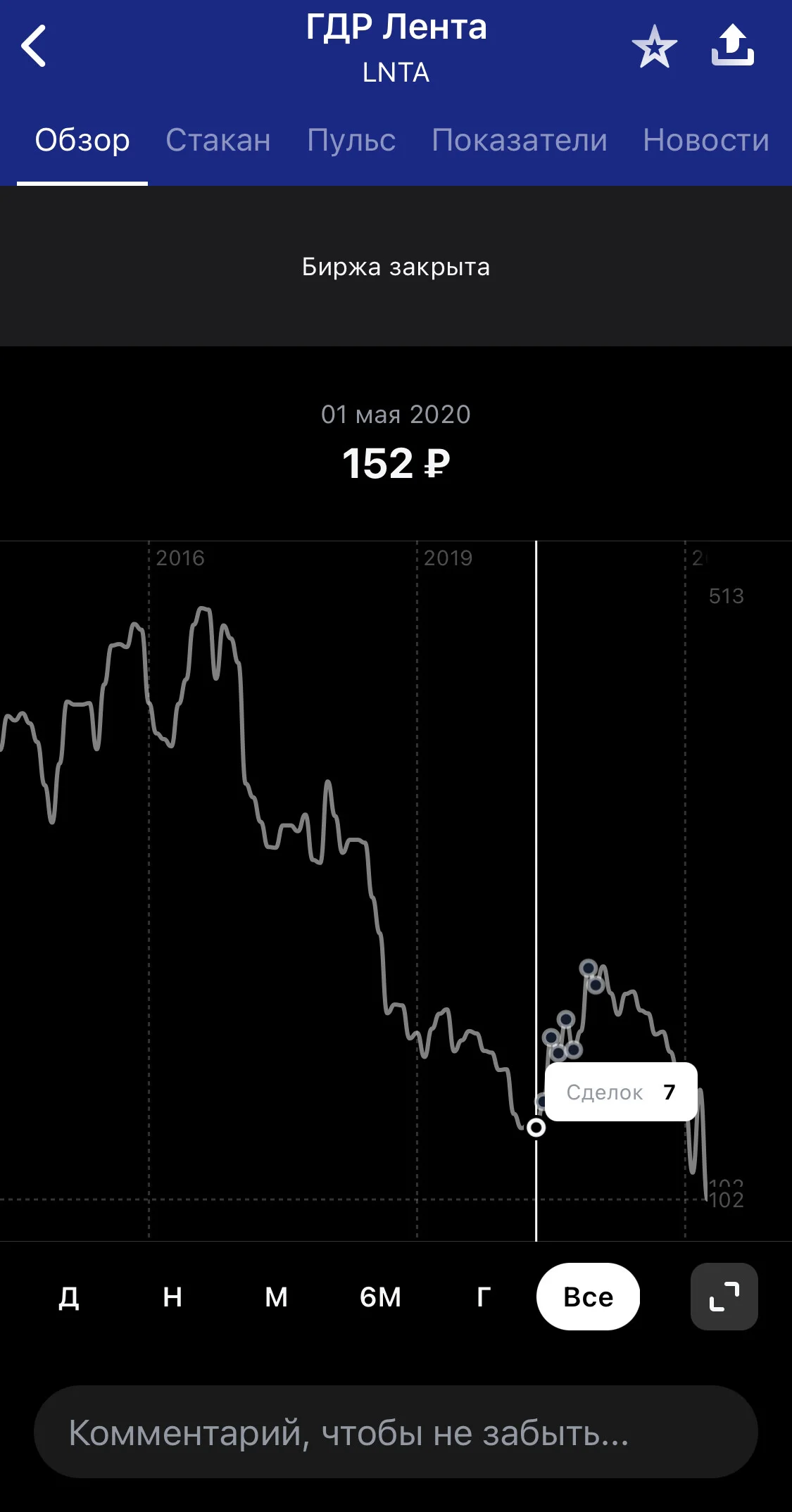Open the Сделок 7 tooltip
The image size is (792, 1512).
pyautogui.click(x=621, y=1092)
